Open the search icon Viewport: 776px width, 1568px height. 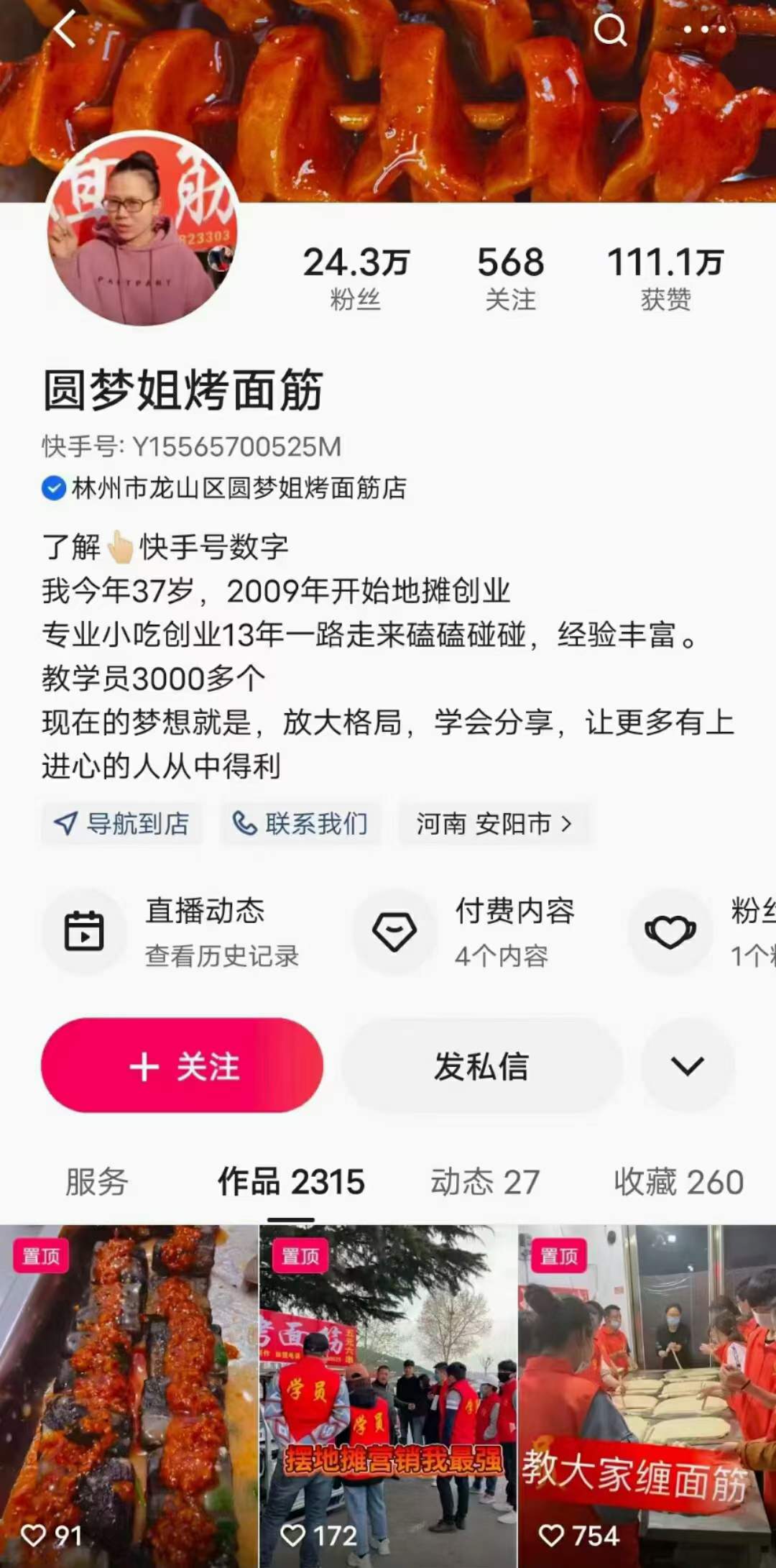[611, 30]
